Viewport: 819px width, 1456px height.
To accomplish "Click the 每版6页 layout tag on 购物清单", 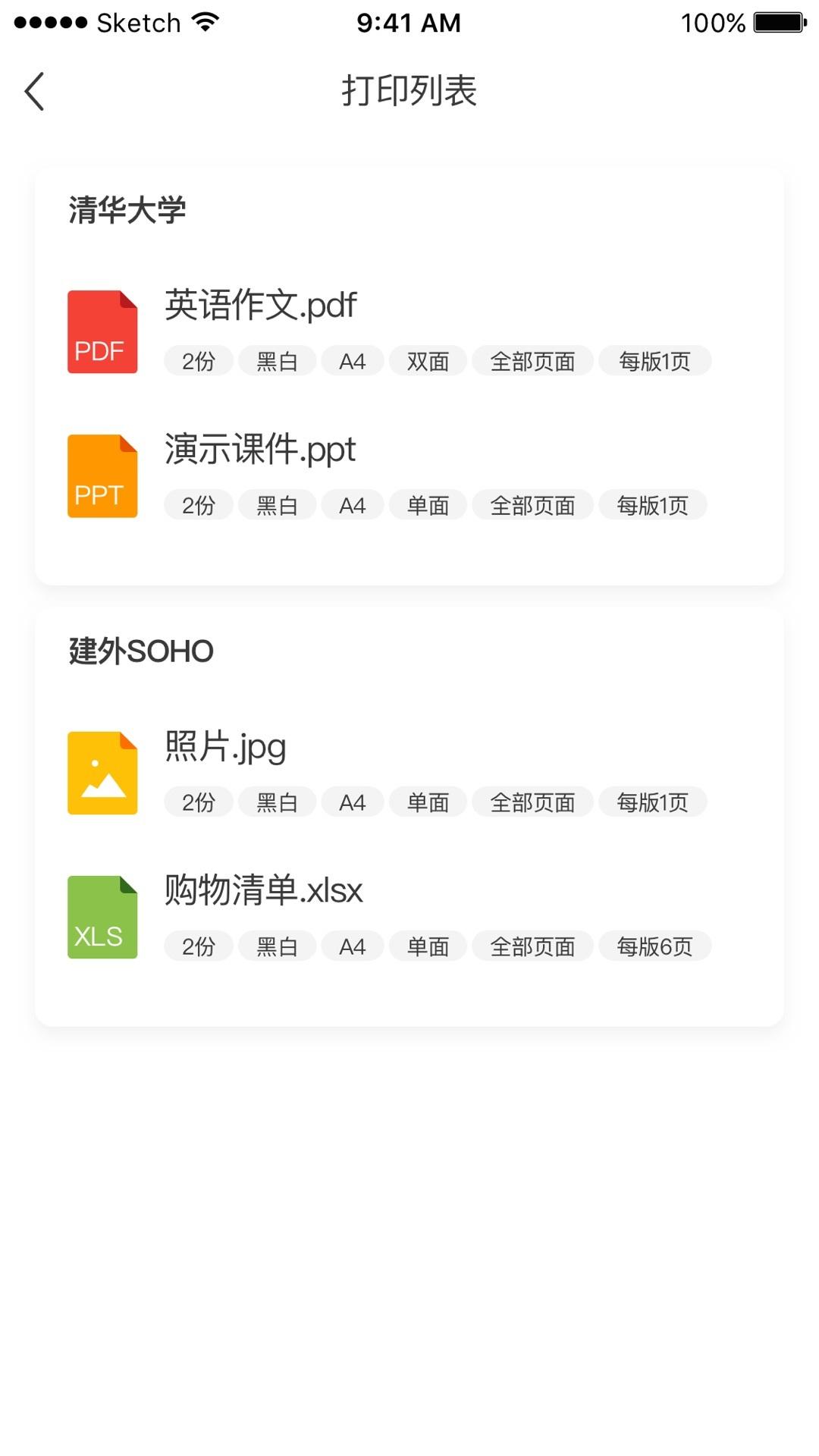I will coord(653,946).
